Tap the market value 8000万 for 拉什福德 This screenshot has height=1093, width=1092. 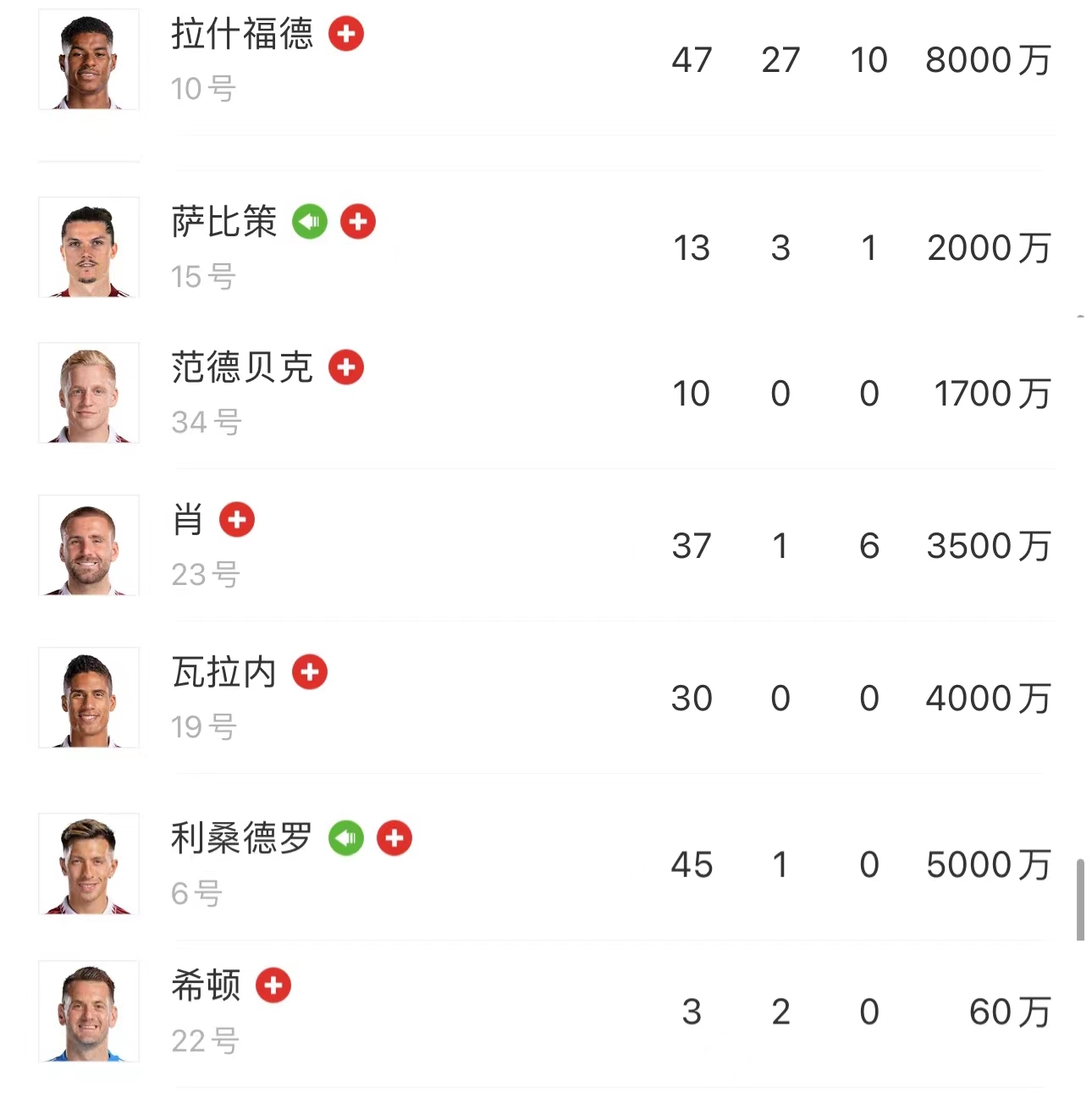986,60
